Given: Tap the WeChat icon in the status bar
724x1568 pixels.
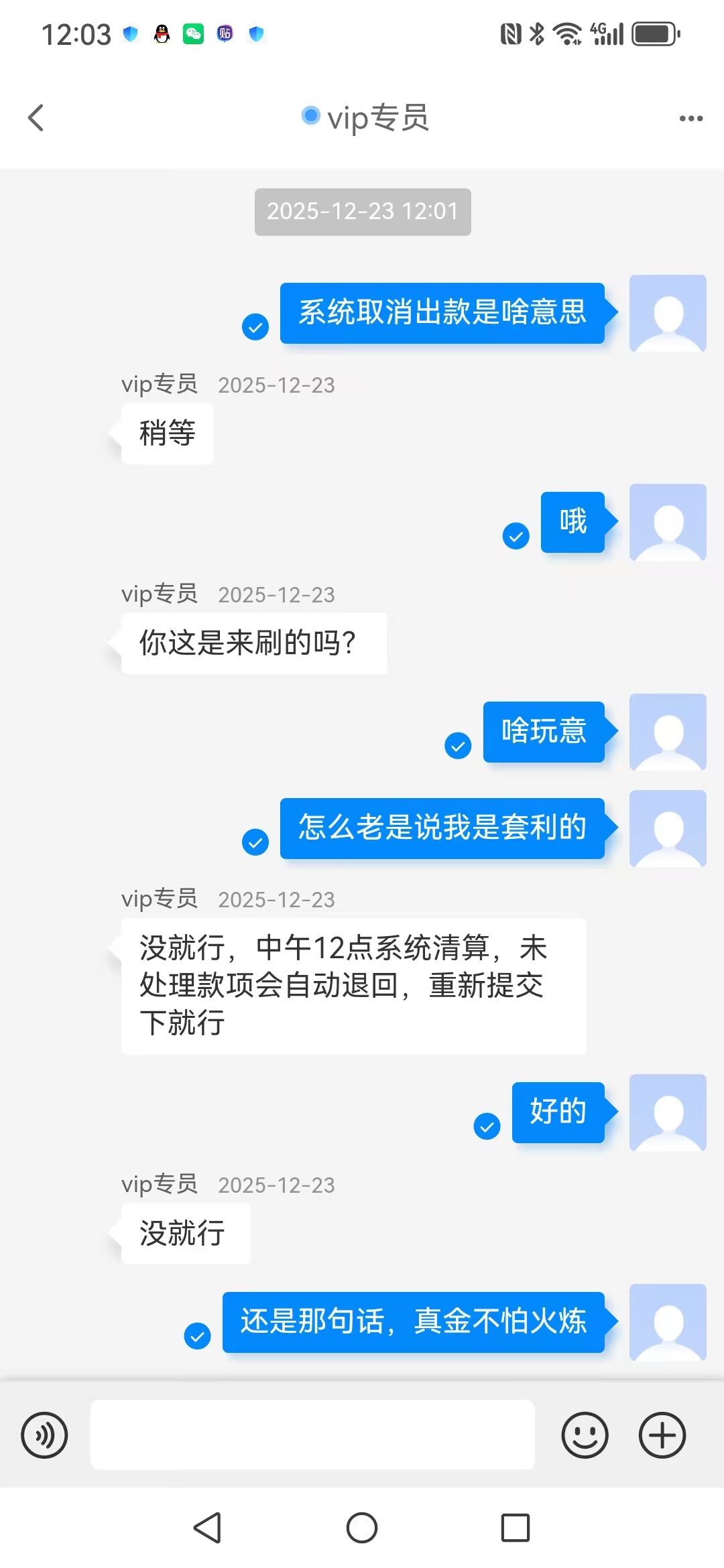Looking at the screenshot, I should click(x=193, y=34).
